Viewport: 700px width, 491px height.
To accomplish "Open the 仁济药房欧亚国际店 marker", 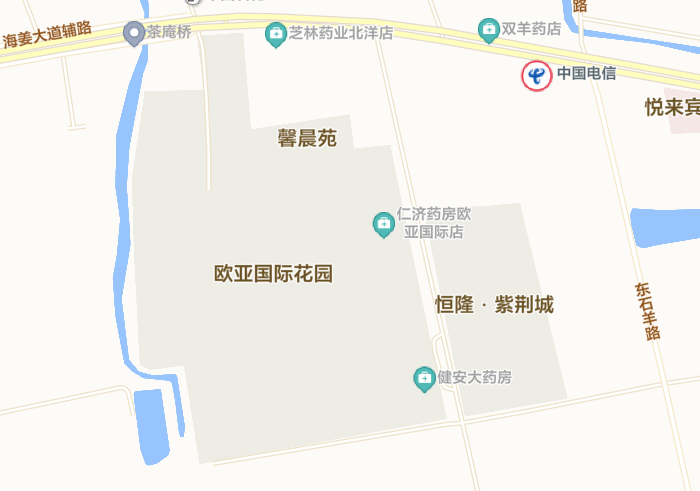I will pos(383,224).
